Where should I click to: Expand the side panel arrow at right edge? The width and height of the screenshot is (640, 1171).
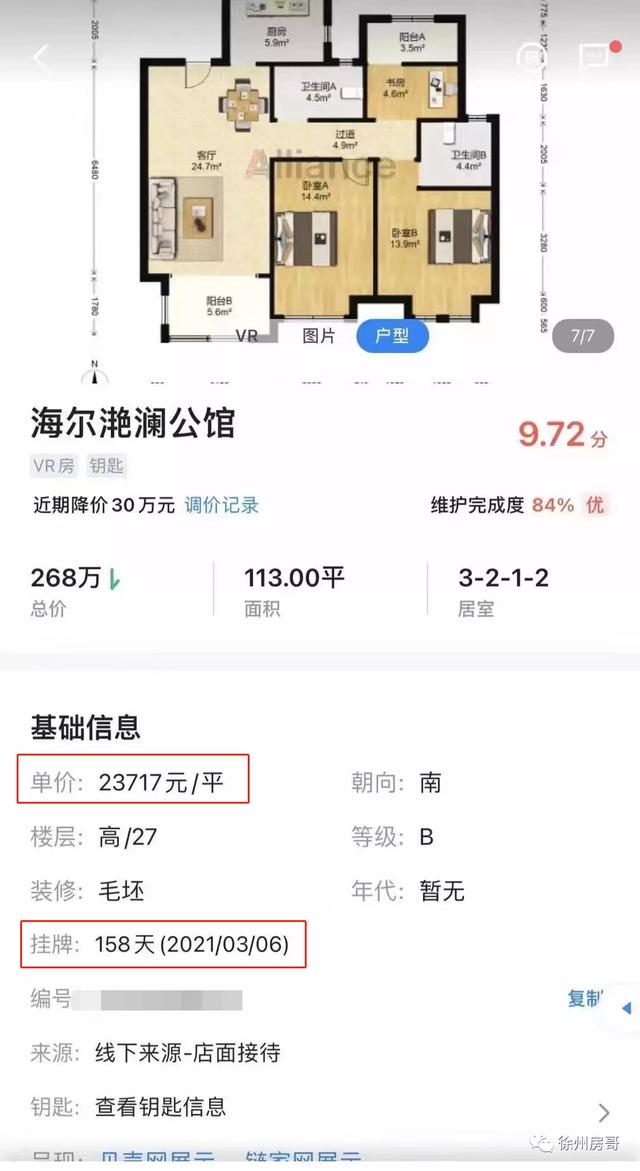click(x=627, y=1008)
